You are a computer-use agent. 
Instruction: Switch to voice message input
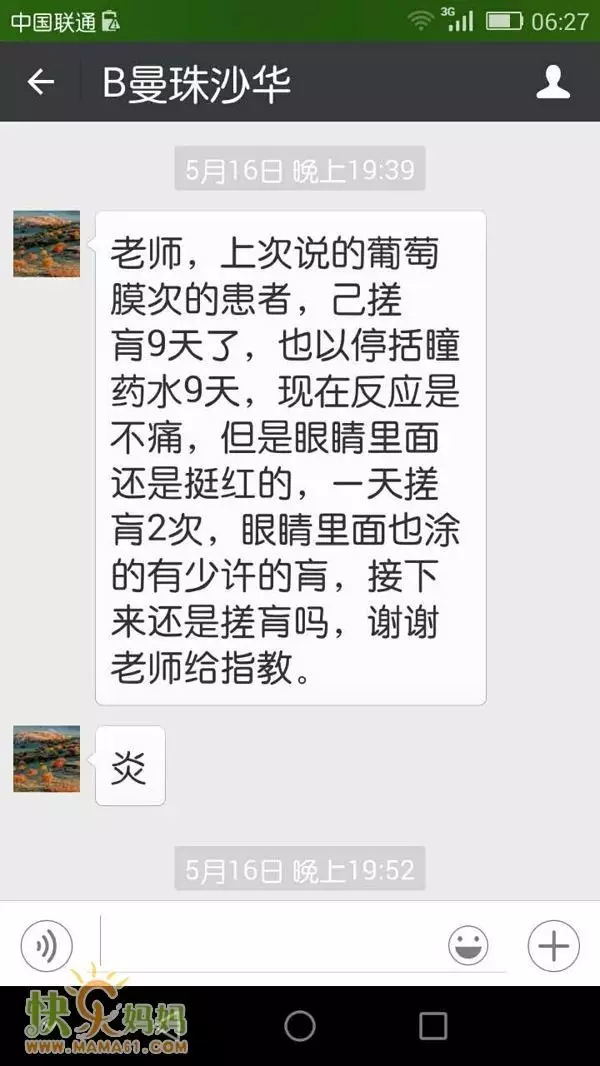(x=46, y=945)
